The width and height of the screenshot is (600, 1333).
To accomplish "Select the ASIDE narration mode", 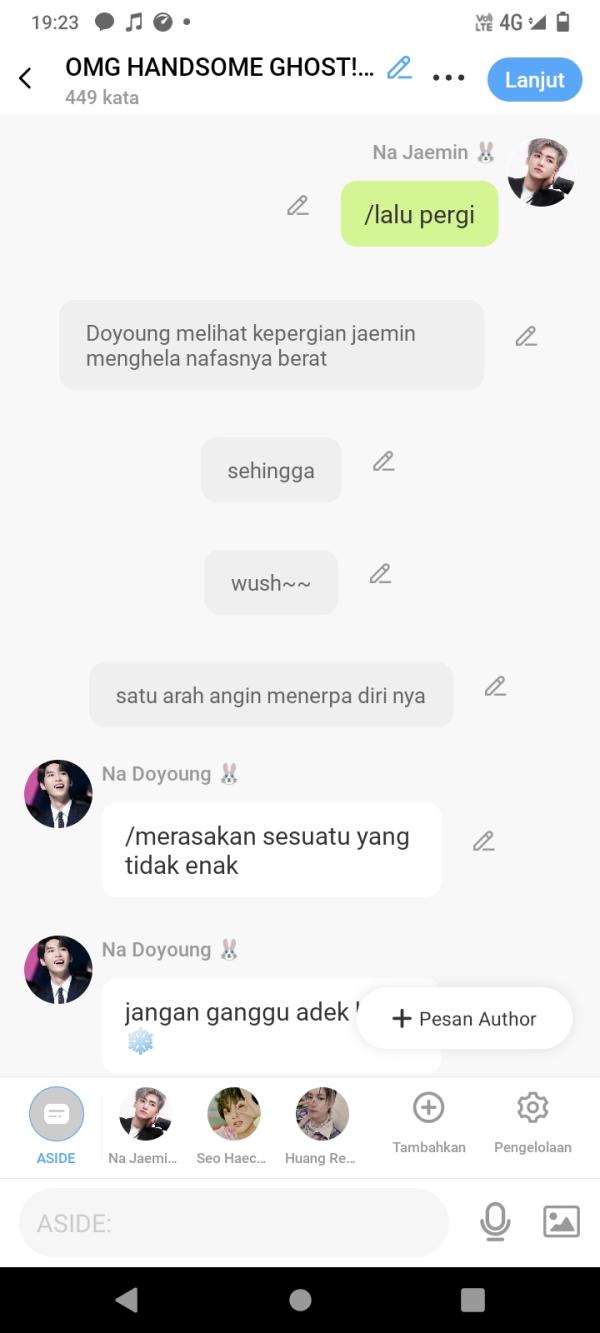I will 56,1125.
